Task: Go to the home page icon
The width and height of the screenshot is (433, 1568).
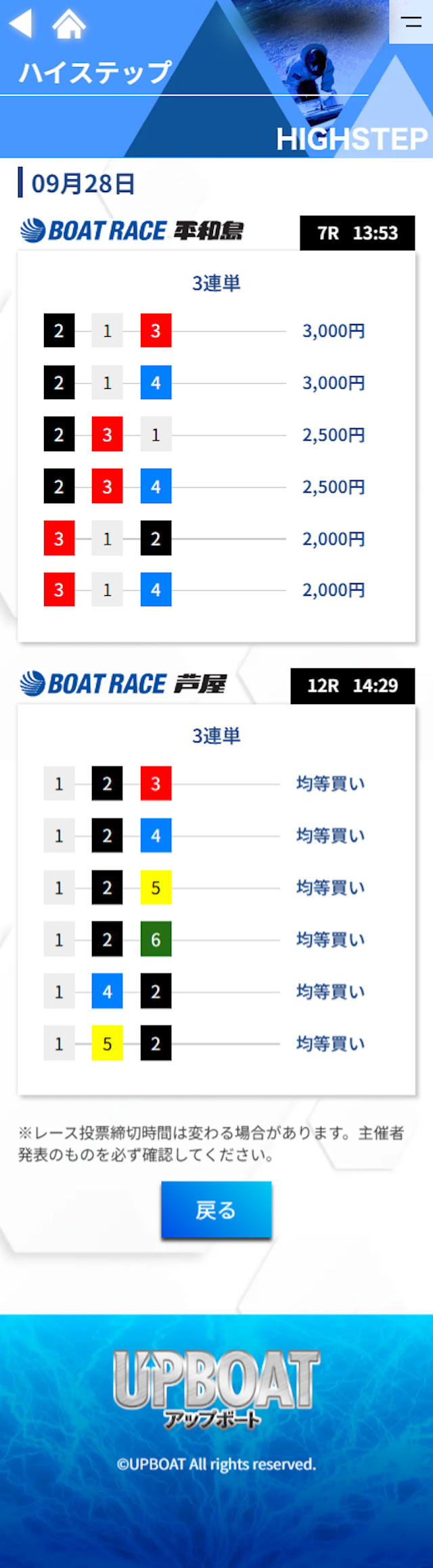Action: tap(69, 24)
